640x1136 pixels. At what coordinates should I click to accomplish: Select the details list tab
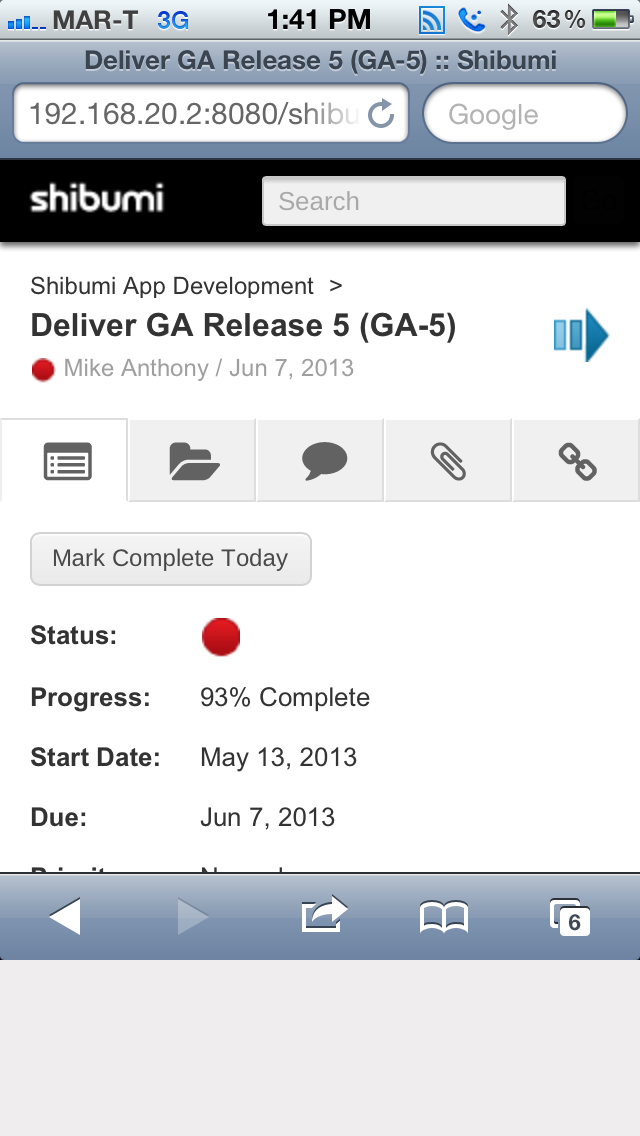[x=65, y=460]
